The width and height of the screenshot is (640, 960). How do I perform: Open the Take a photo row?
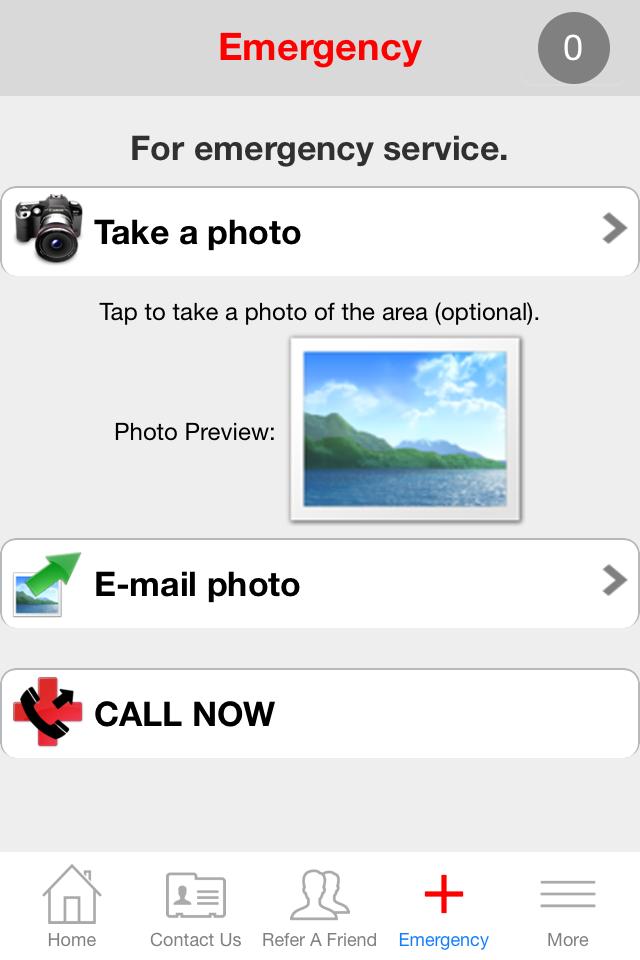[x=320, y=232]
